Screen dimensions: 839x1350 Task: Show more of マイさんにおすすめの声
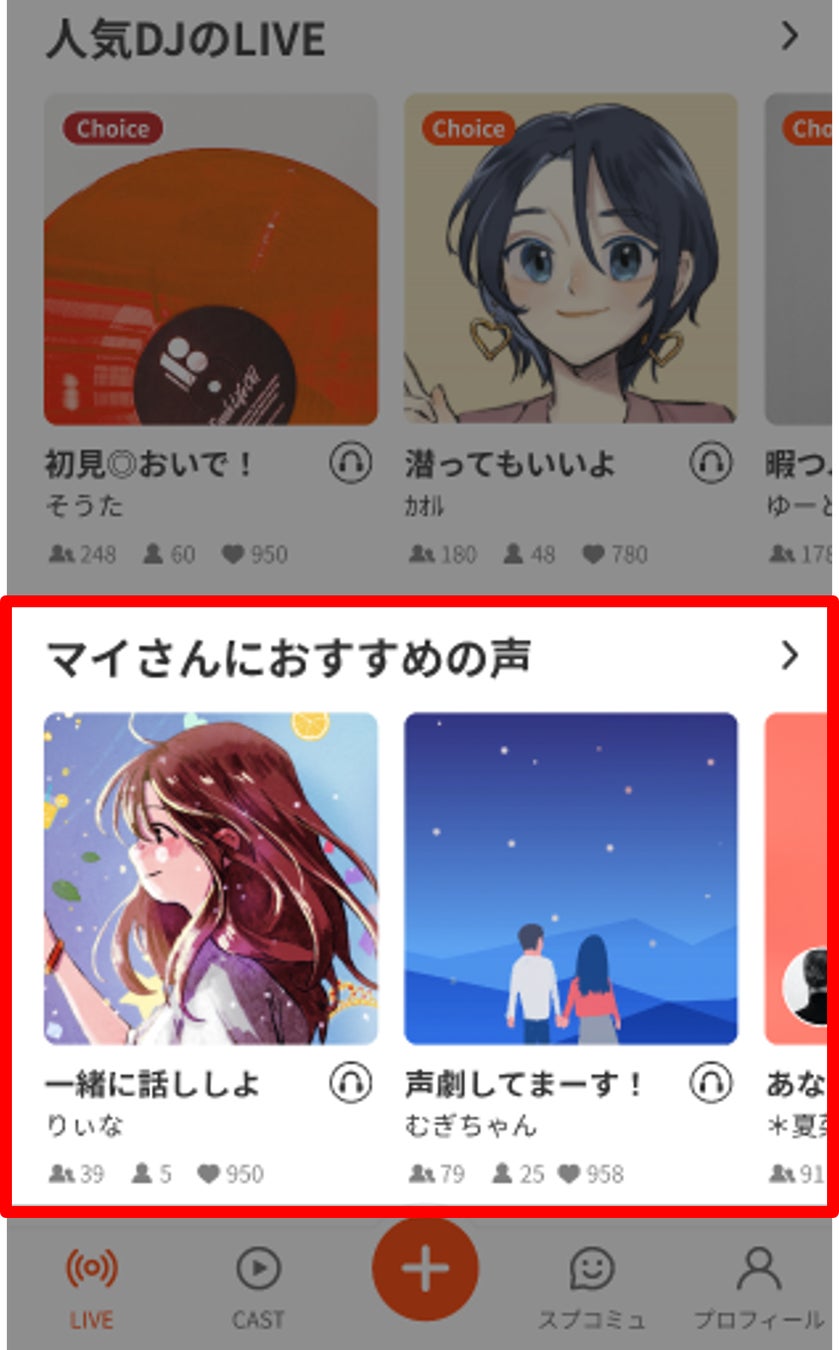790,656
